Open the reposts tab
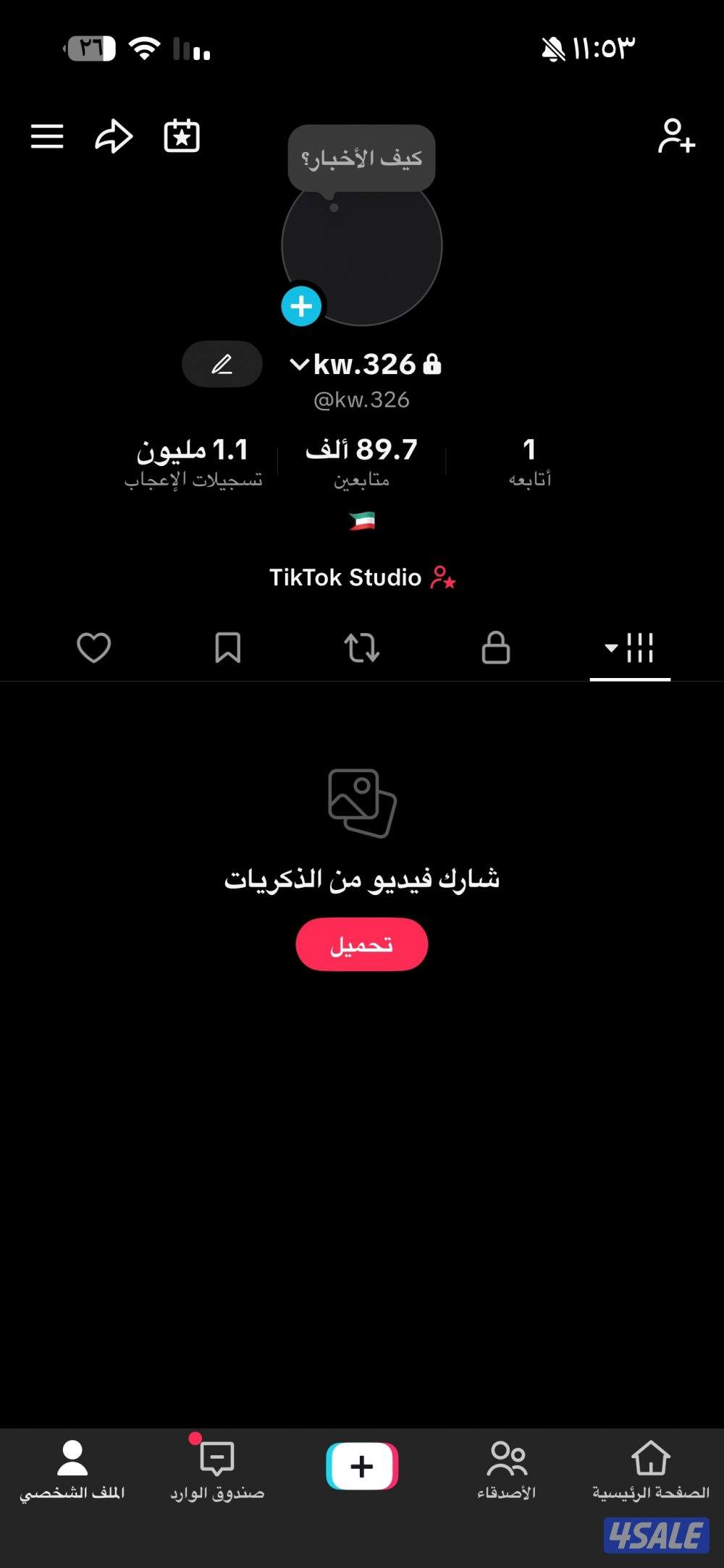The width and height of the screenshot is (724, 1568). coord(362,649)
